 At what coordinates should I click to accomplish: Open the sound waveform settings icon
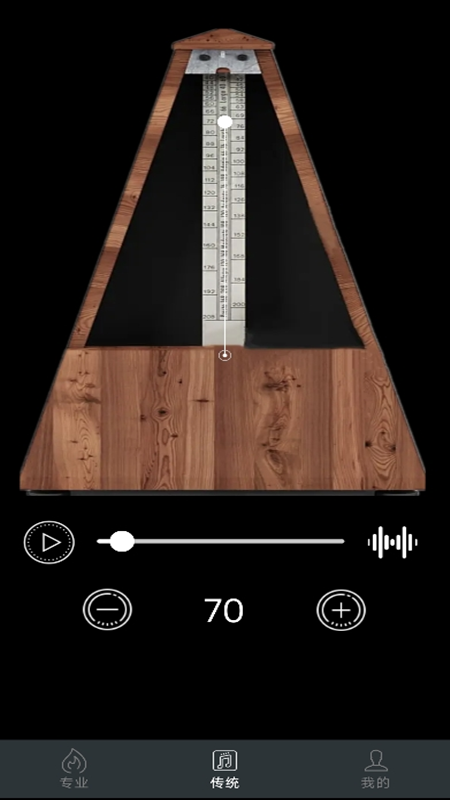pos(392,542)
